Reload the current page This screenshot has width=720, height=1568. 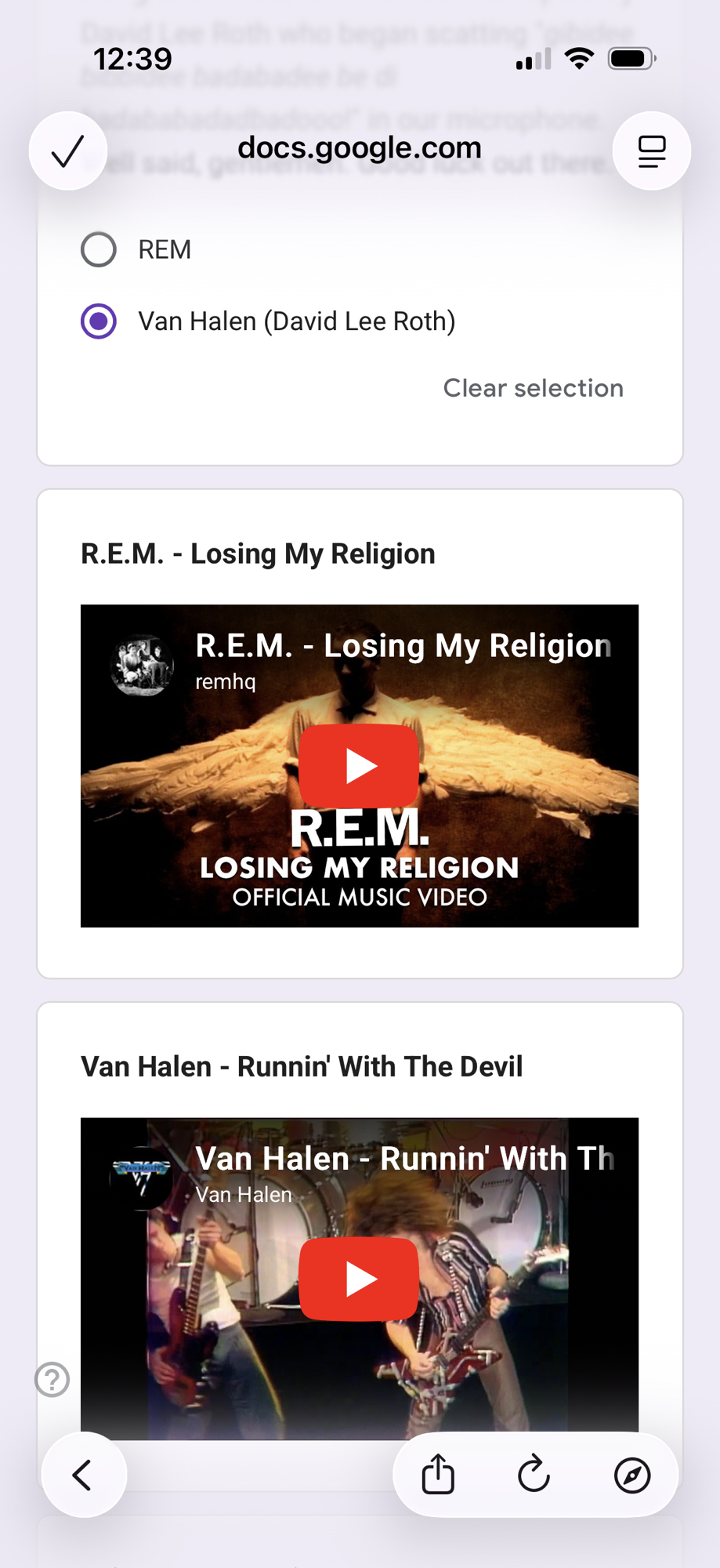pos(534,1475)
